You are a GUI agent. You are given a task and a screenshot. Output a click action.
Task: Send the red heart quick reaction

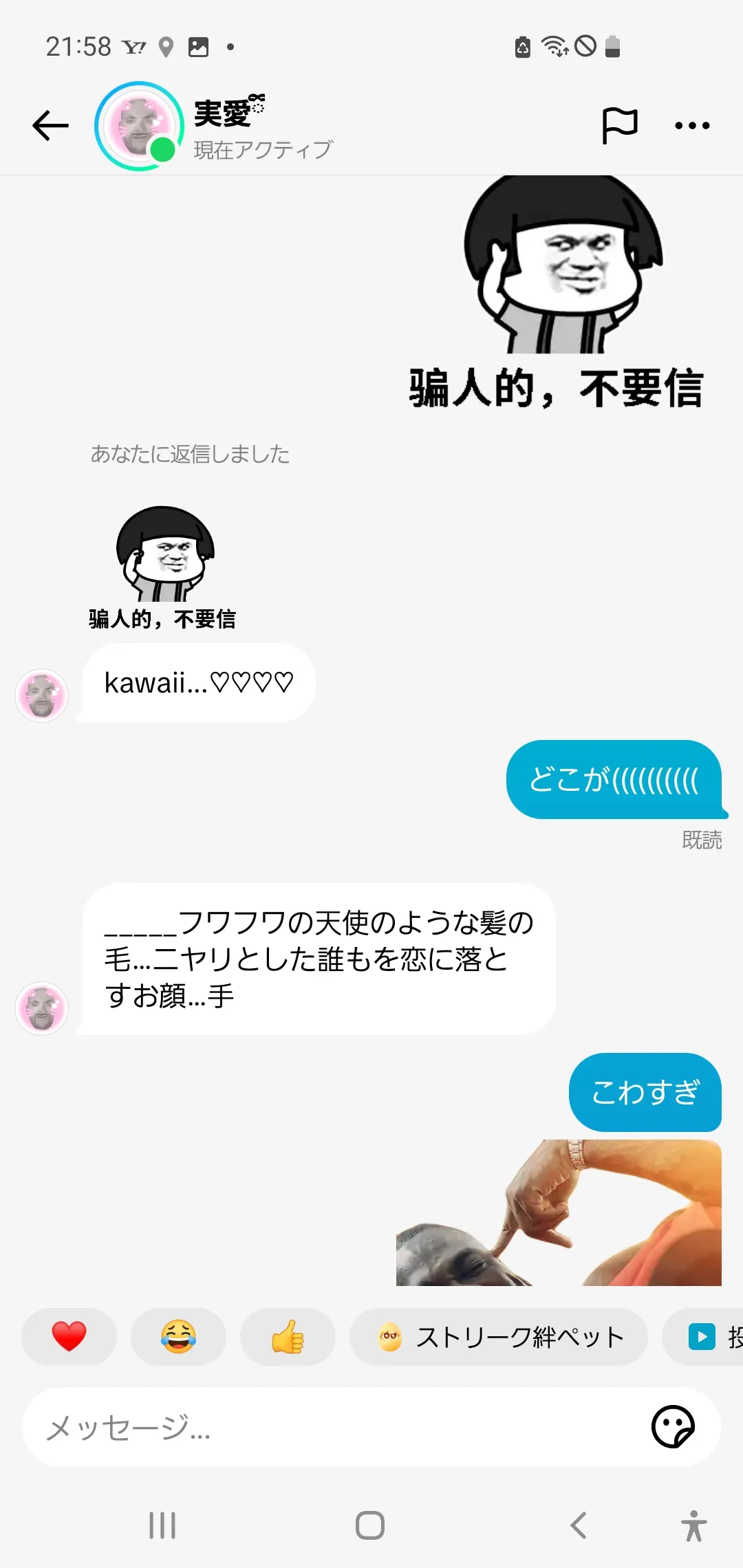pos(69,1336)
